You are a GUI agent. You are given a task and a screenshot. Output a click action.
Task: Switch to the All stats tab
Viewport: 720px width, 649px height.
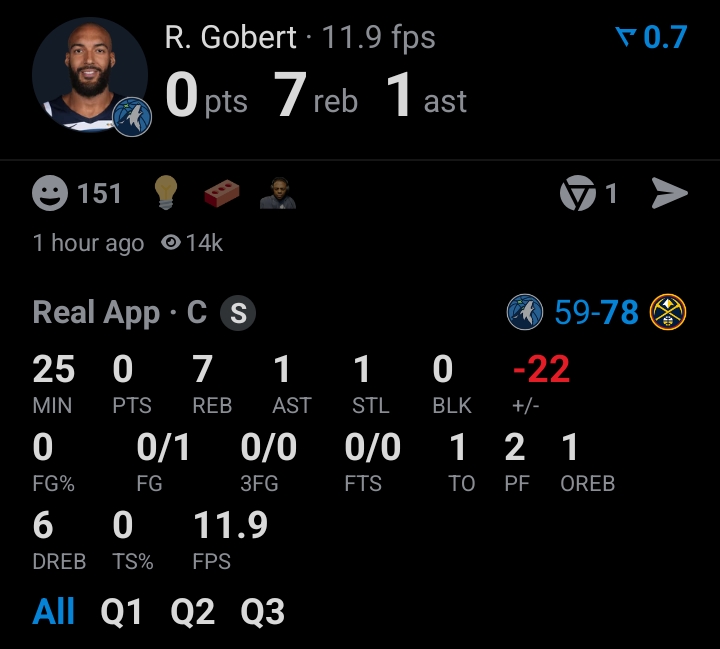53,611
